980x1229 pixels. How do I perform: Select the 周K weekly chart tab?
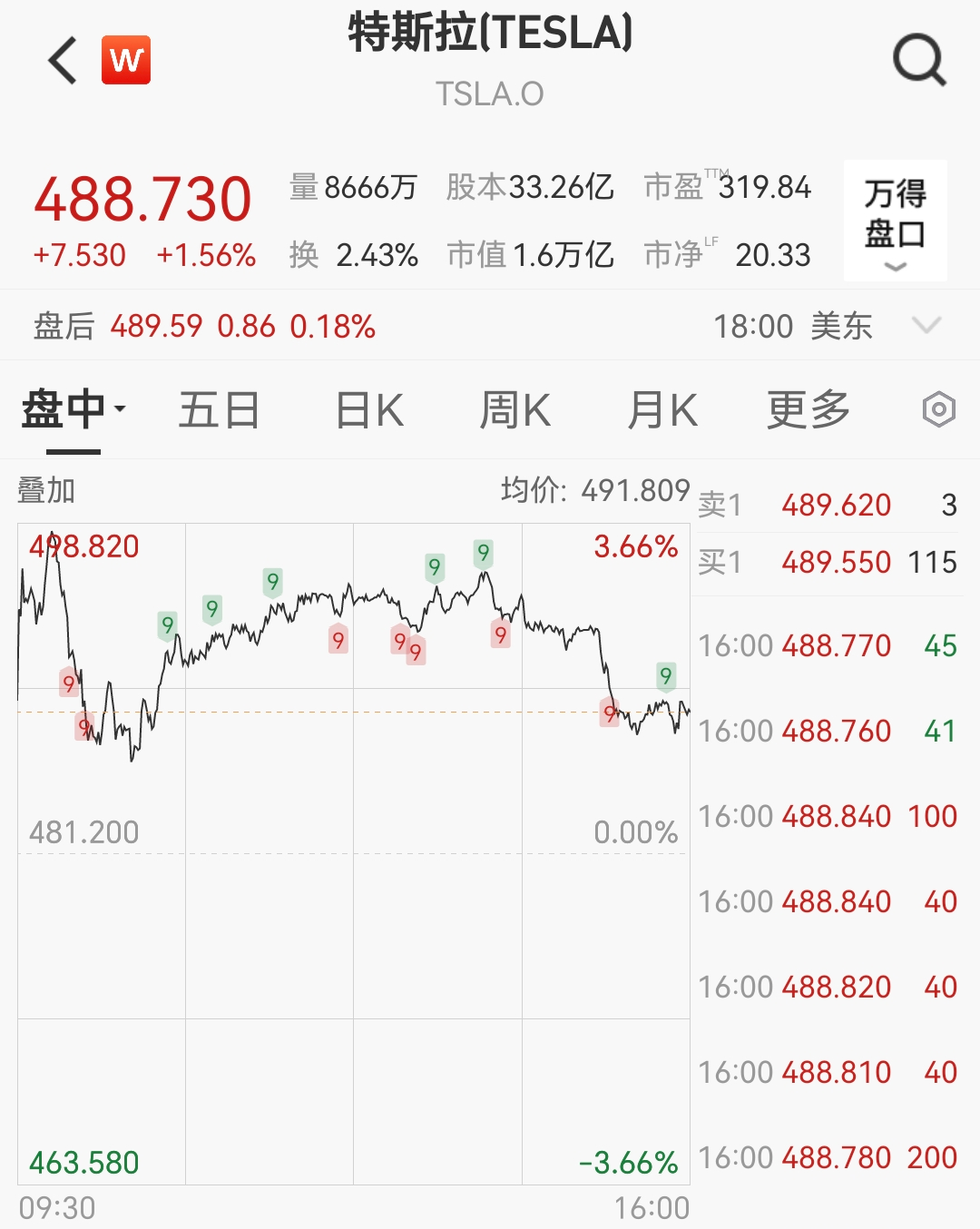[514, 410]
